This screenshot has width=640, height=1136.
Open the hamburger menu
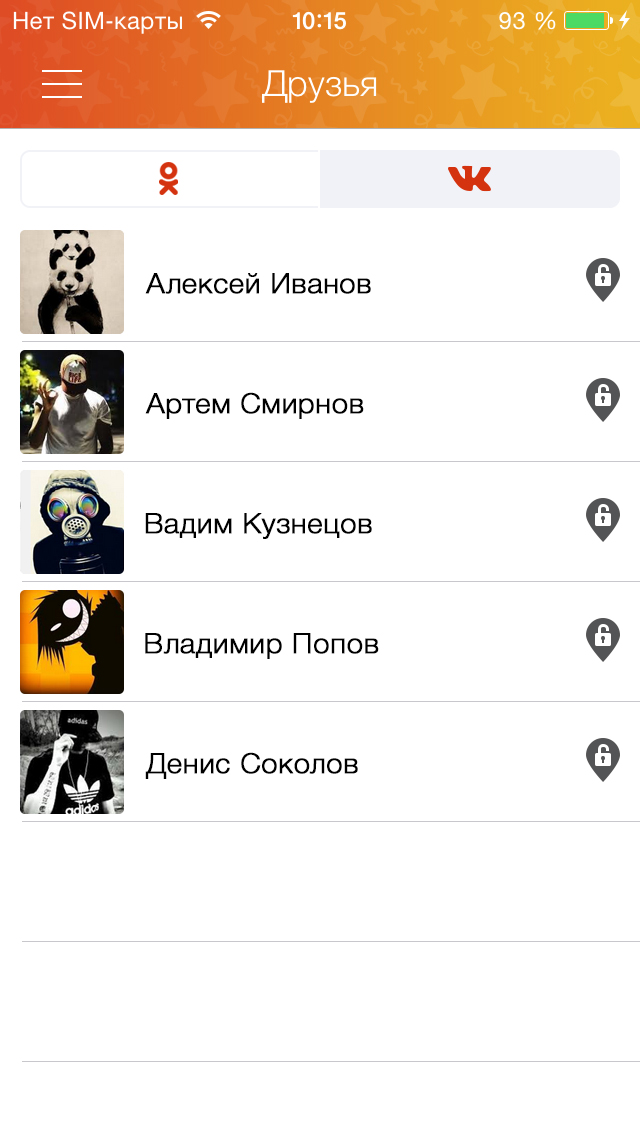(x=62, y=84)
